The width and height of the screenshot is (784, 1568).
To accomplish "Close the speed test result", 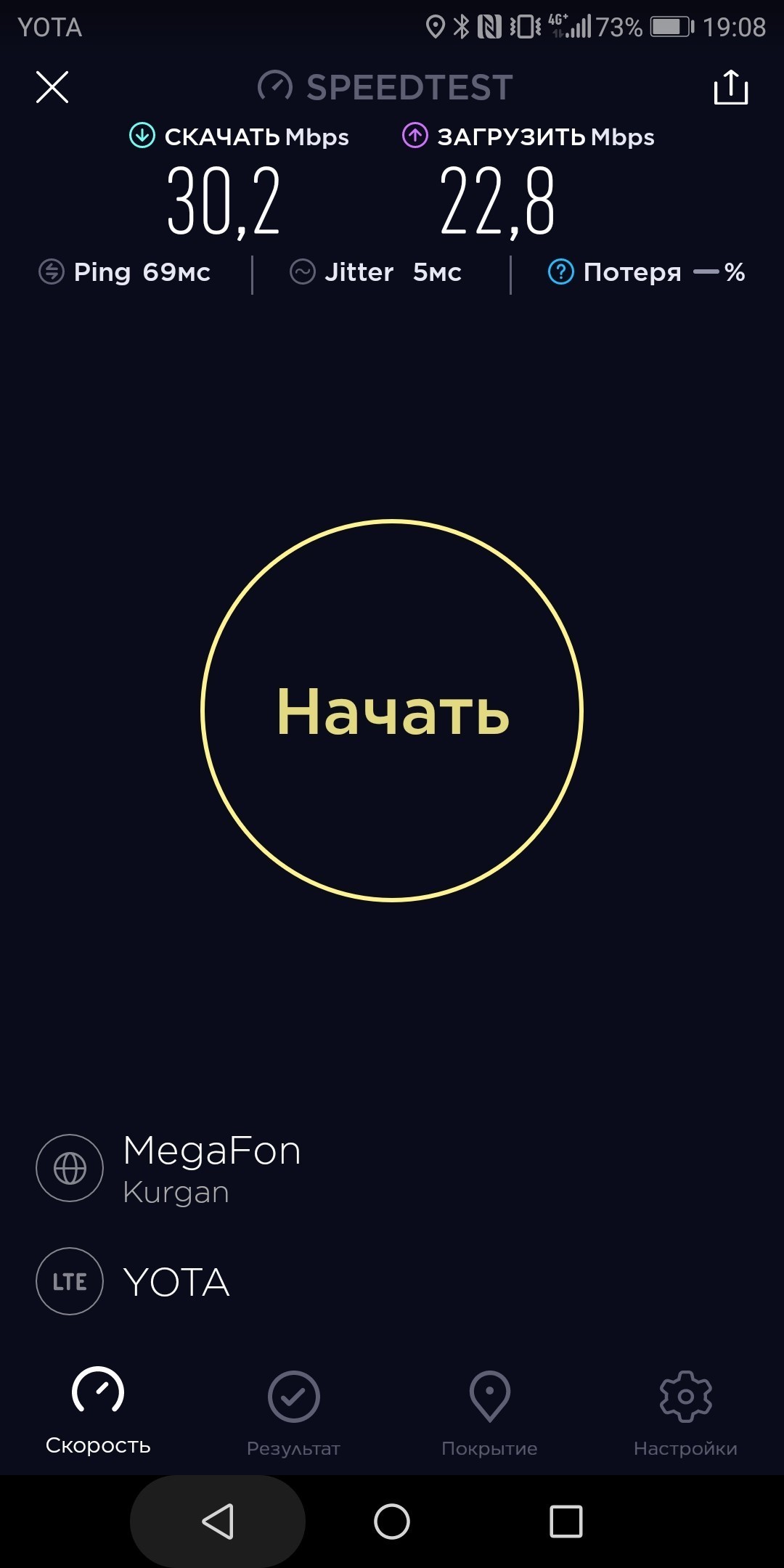I will 52,87.
